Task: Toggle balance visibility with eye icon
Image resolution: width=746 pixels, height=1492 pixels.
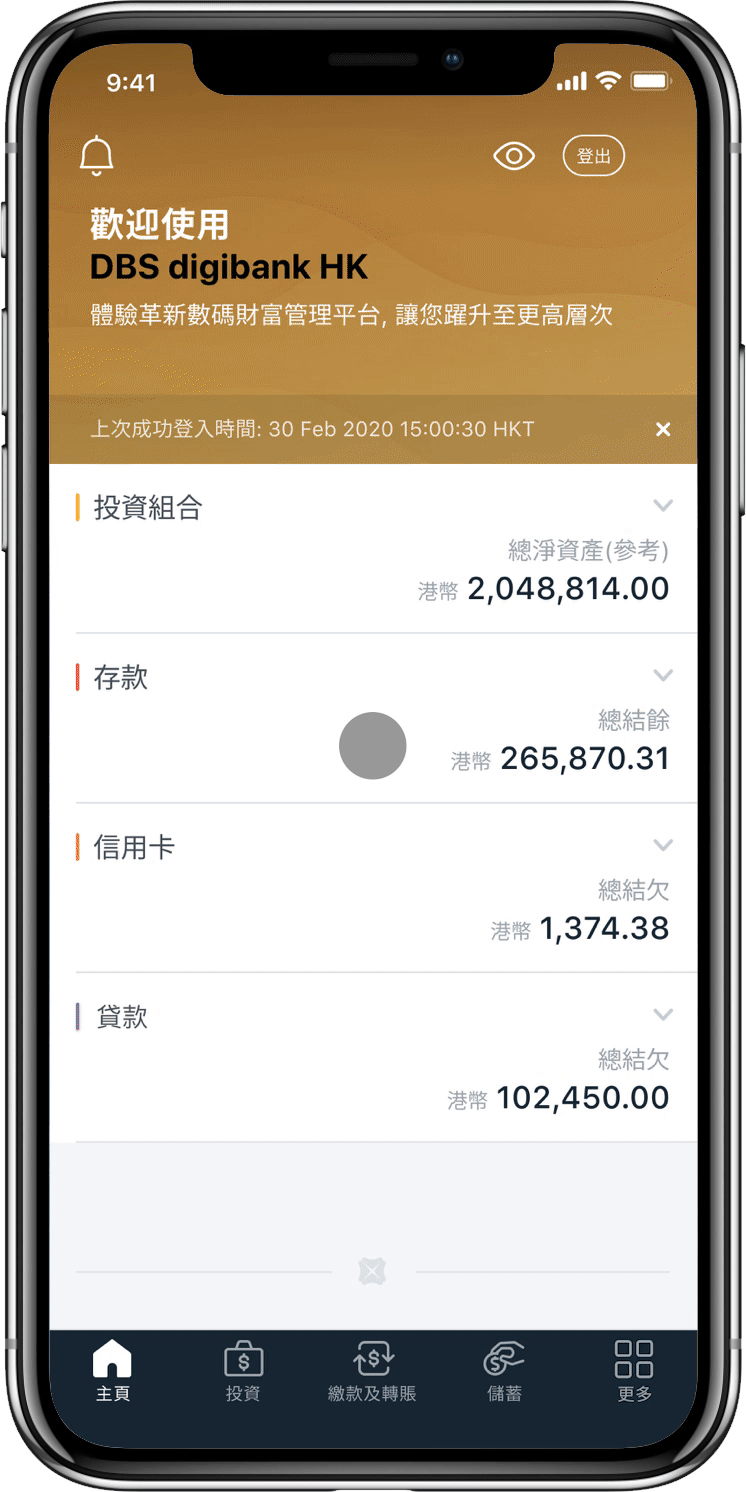Action: 514,156
